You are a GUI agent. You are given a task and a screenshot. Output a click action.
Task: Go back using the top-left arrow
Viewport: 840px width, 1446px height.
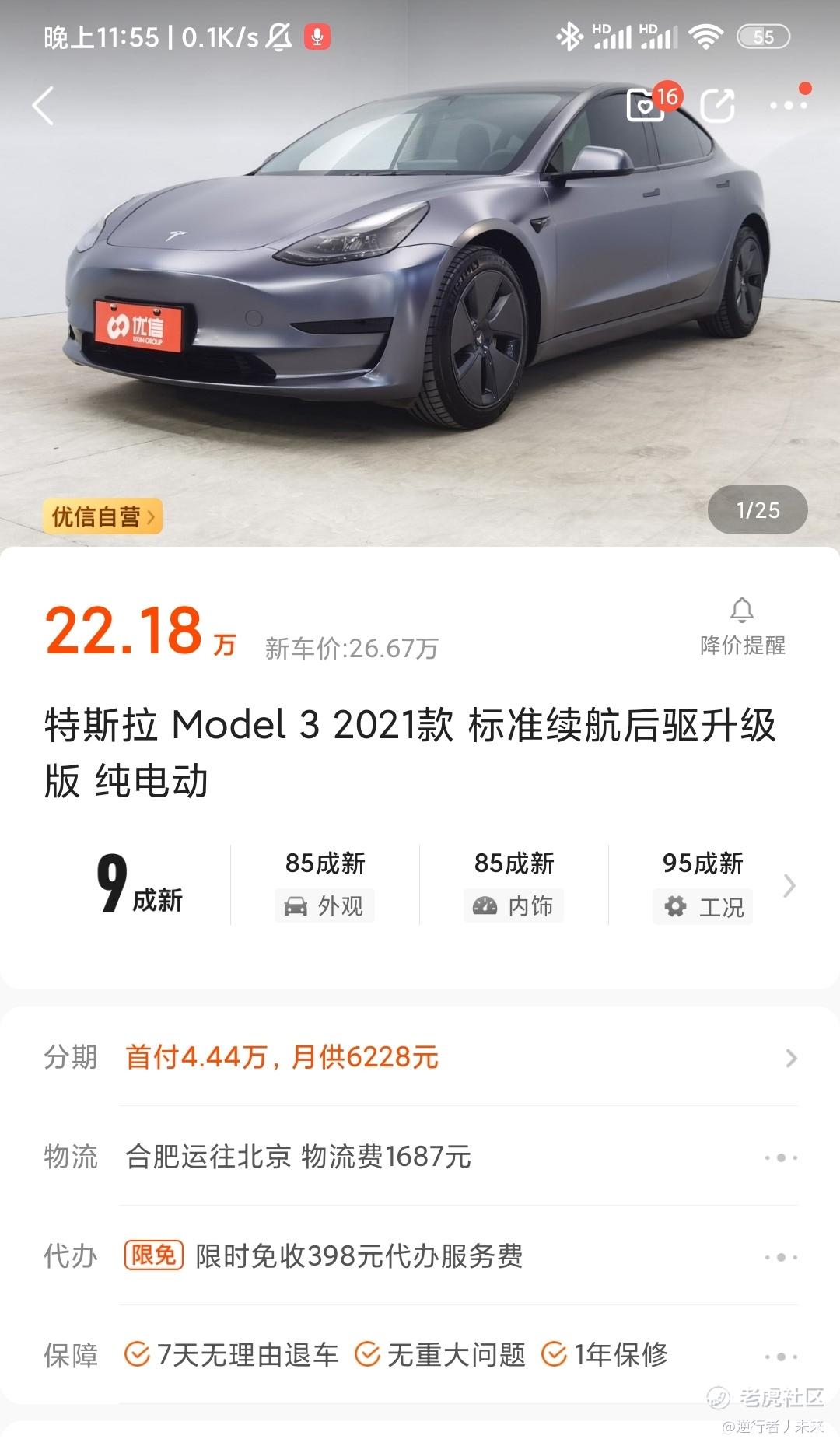tap(44, 106)
